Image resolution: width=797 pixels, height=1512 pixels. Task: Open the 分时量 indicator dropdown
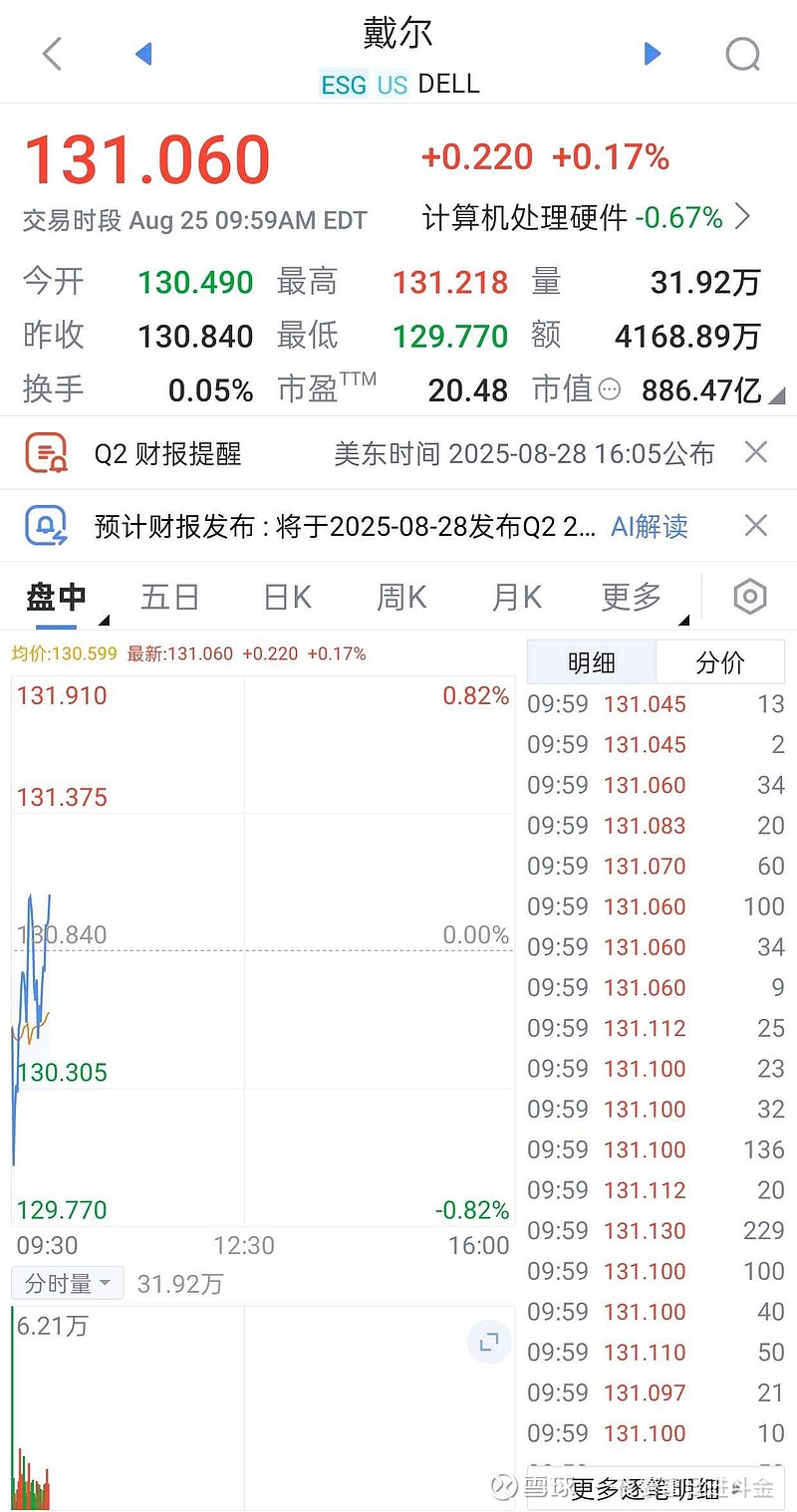(x=68, y=1284)
